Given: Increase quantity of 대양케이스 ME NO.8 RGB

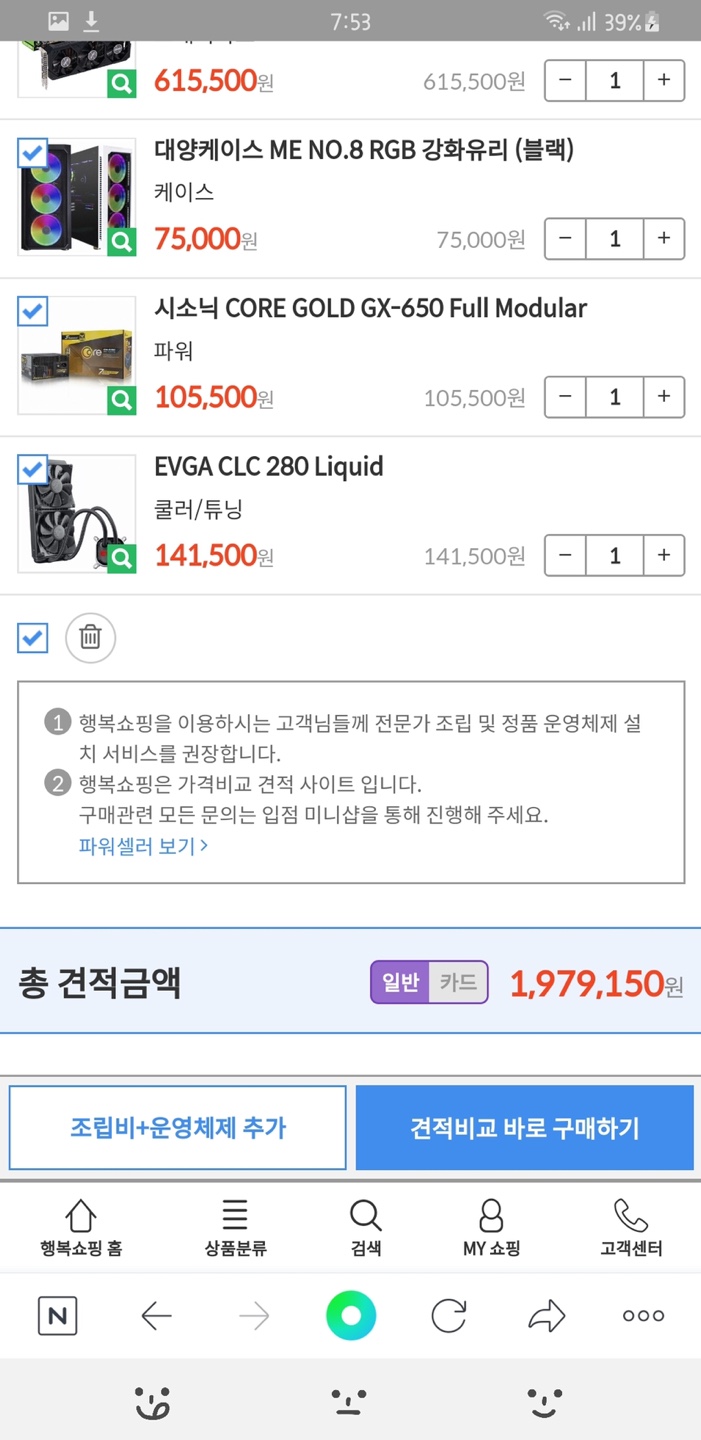Looking at the screenshot, I should (x=663, y=239).
